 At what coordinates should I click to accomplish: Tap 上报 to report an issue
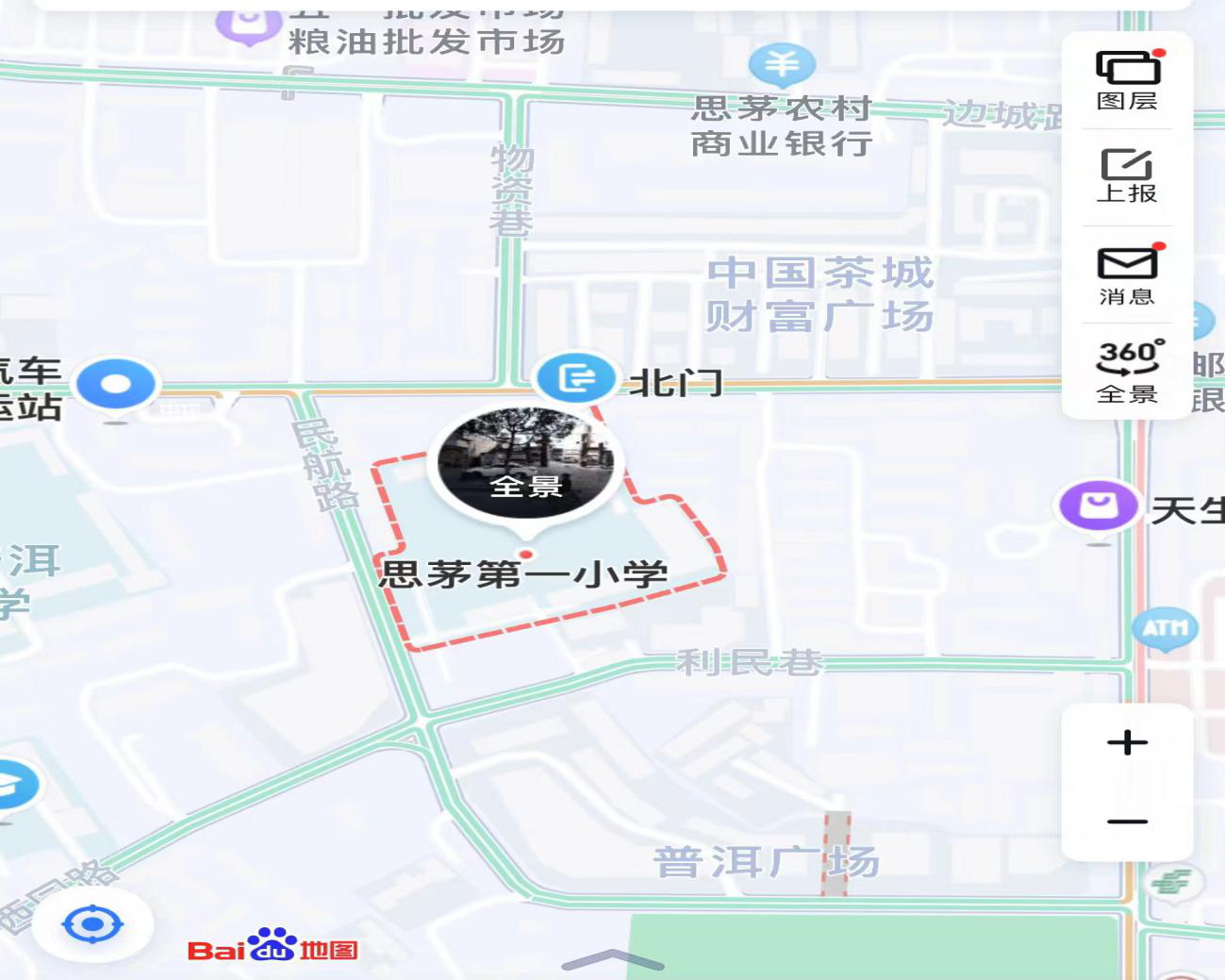1127,176
